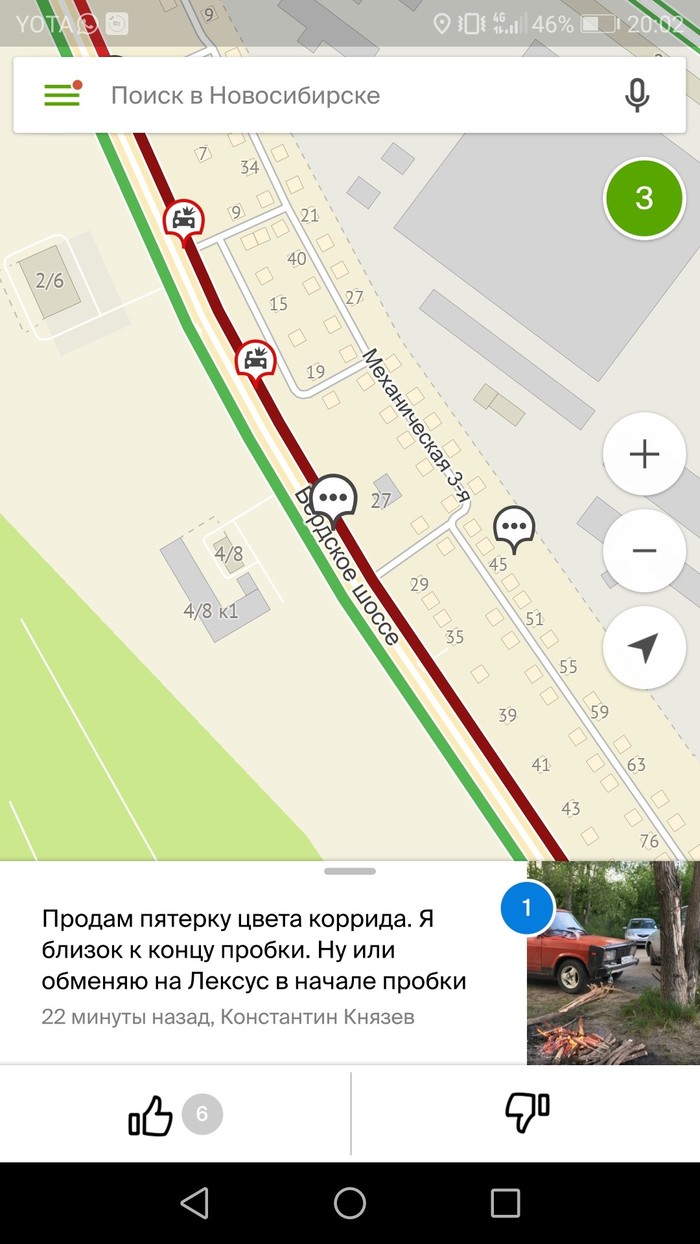Center map on my location

coord(644,648)
